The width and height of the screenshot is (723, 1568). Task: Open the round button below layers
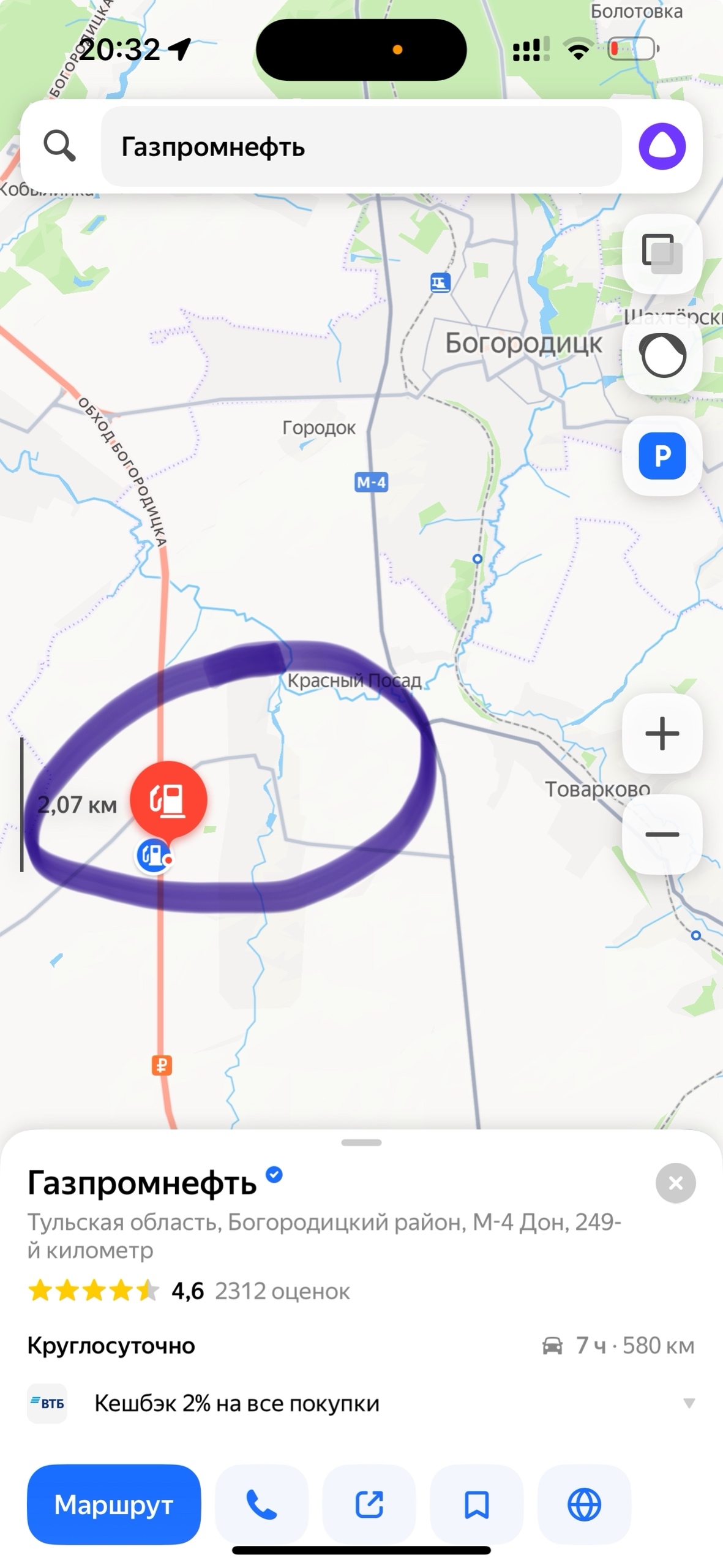pos(662,355)
